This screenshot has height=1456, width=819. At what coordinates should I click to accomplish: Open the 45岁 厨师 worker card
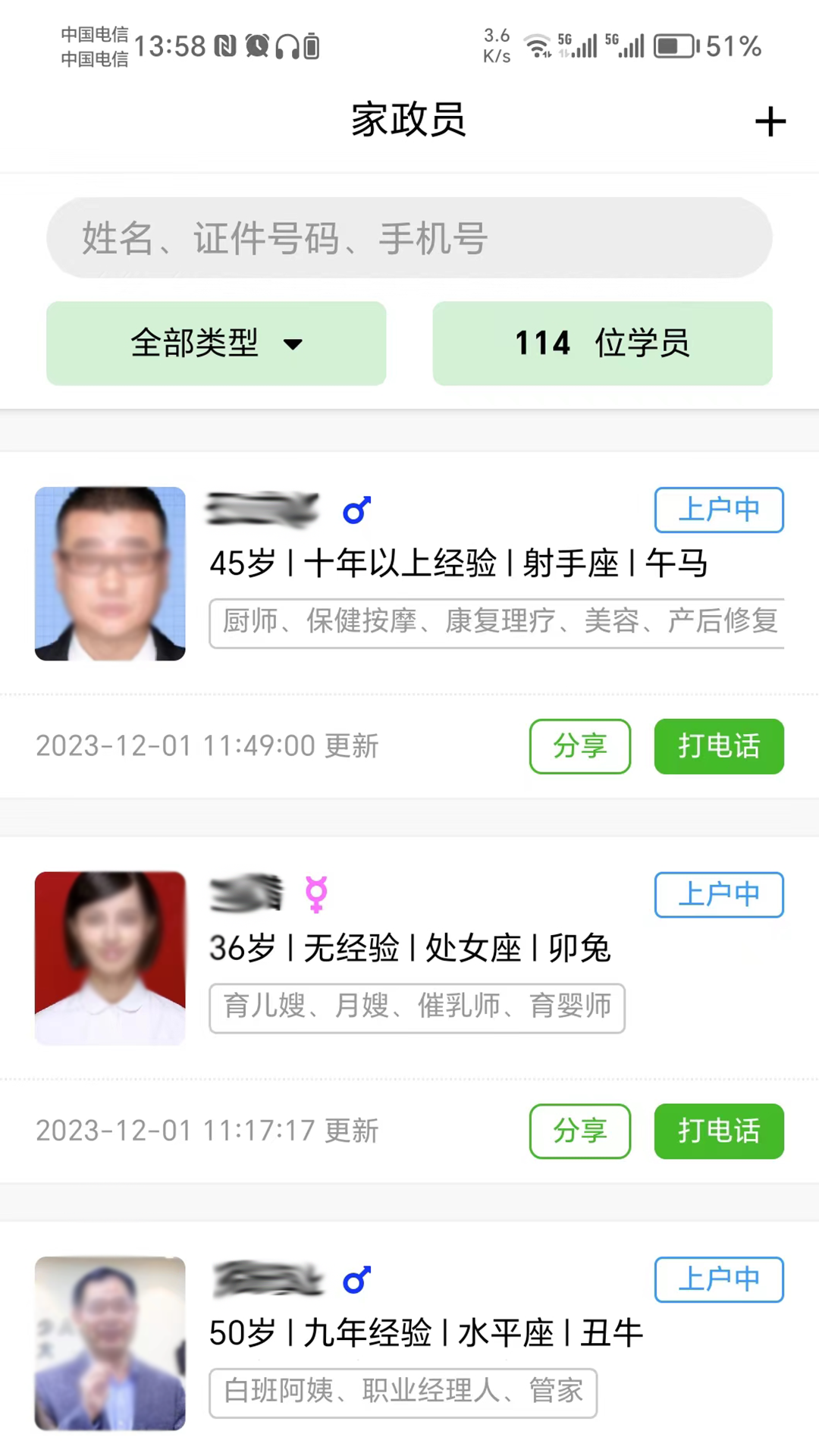coord(455,565)
